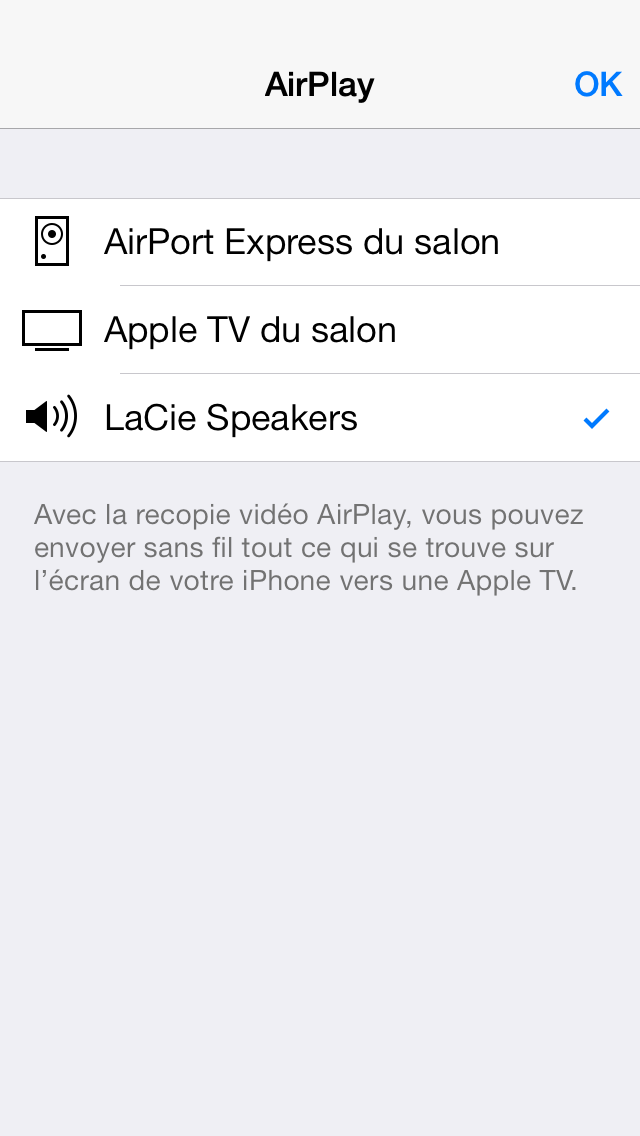This screenshot has height=1136, width=640.
Task: Tap the LaCie Speakers row
Action: click(x=320, y=418)
